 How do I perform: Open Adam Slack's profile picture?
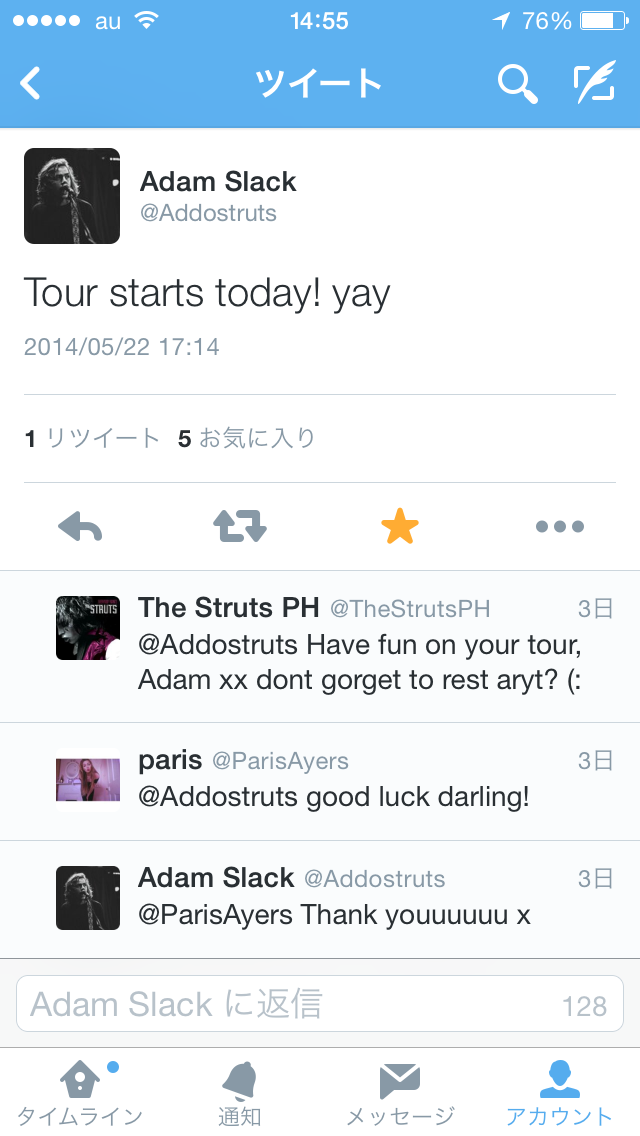coord(72,196)
